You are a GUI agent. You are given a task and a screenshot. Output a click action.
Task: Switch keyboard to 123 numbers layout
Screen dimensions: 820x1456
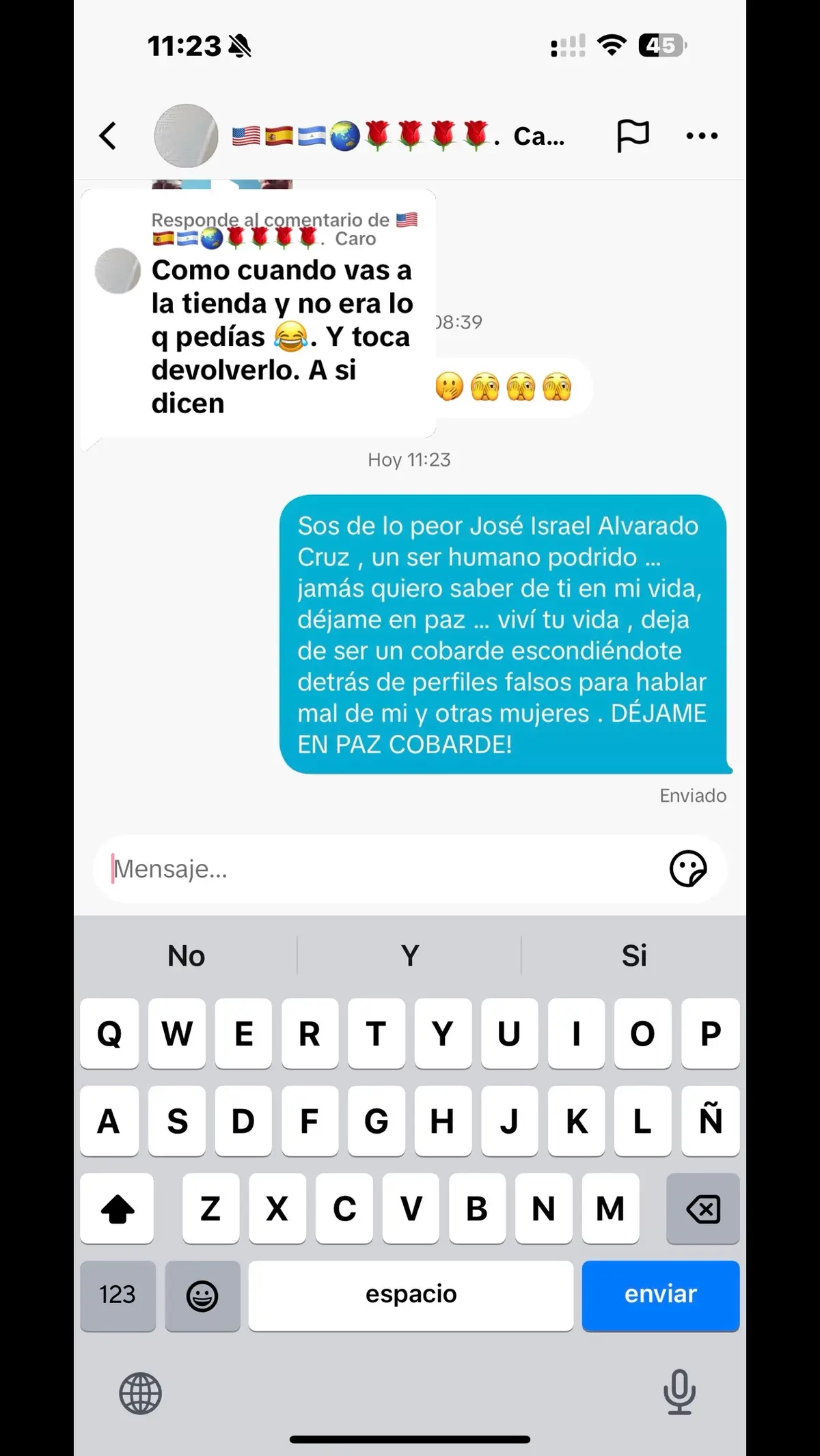pos(118,1295)
